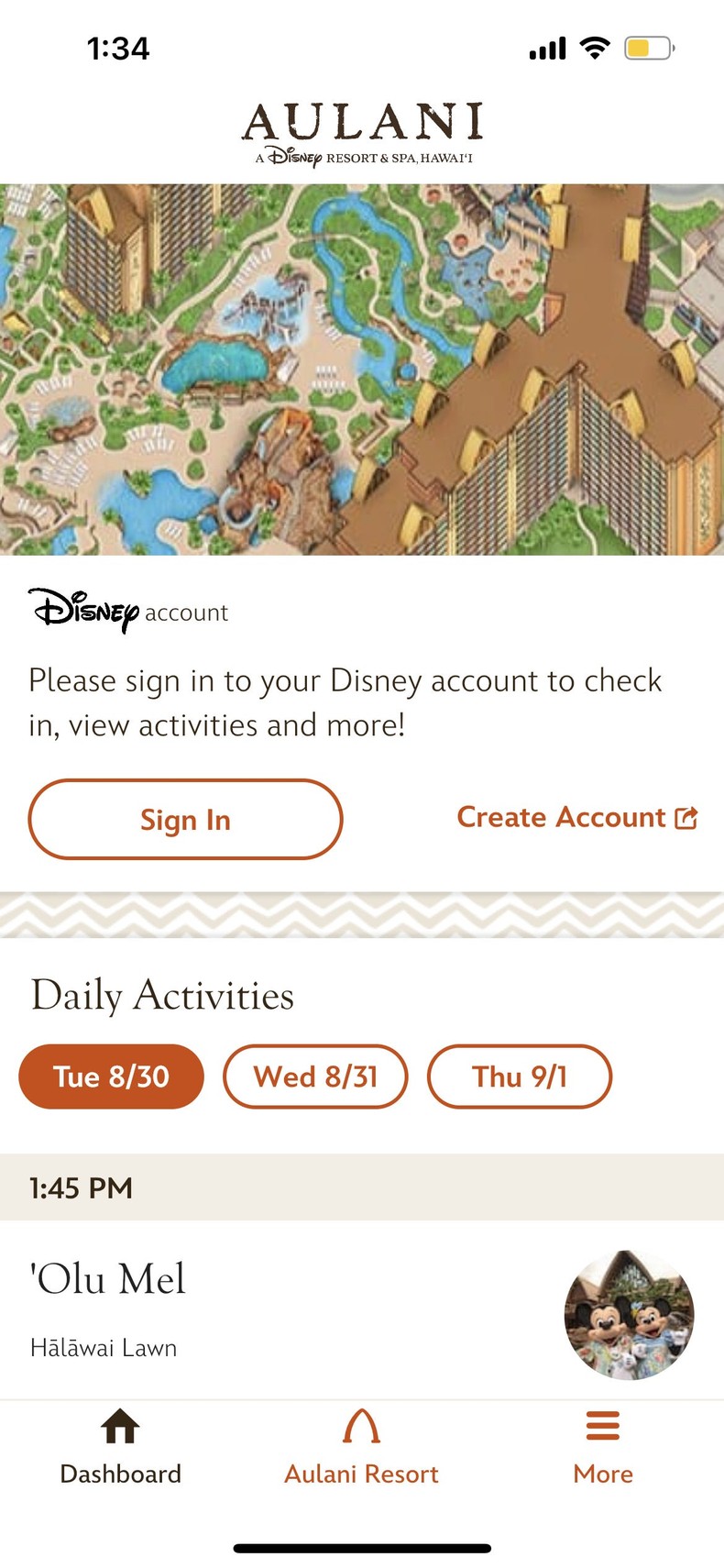The width and height of the screenshot is (724, 1568).
Task: Select the Aulani Resort arch icon
Action: tap(361, 1427)
